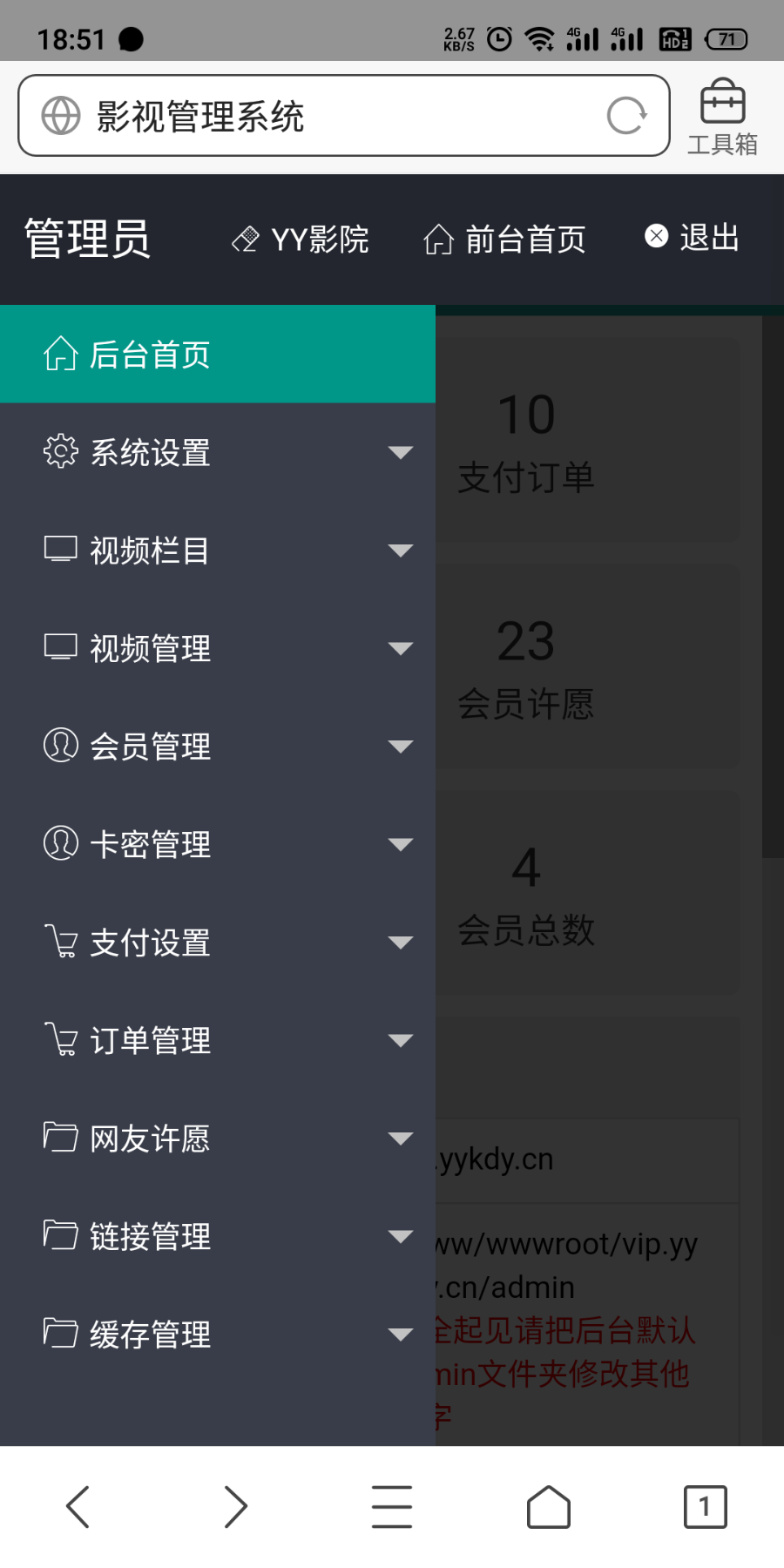Viewport: 784px width, 1568px height.
Task: Expand the 会员管理 menu
Action: (218, 747)
